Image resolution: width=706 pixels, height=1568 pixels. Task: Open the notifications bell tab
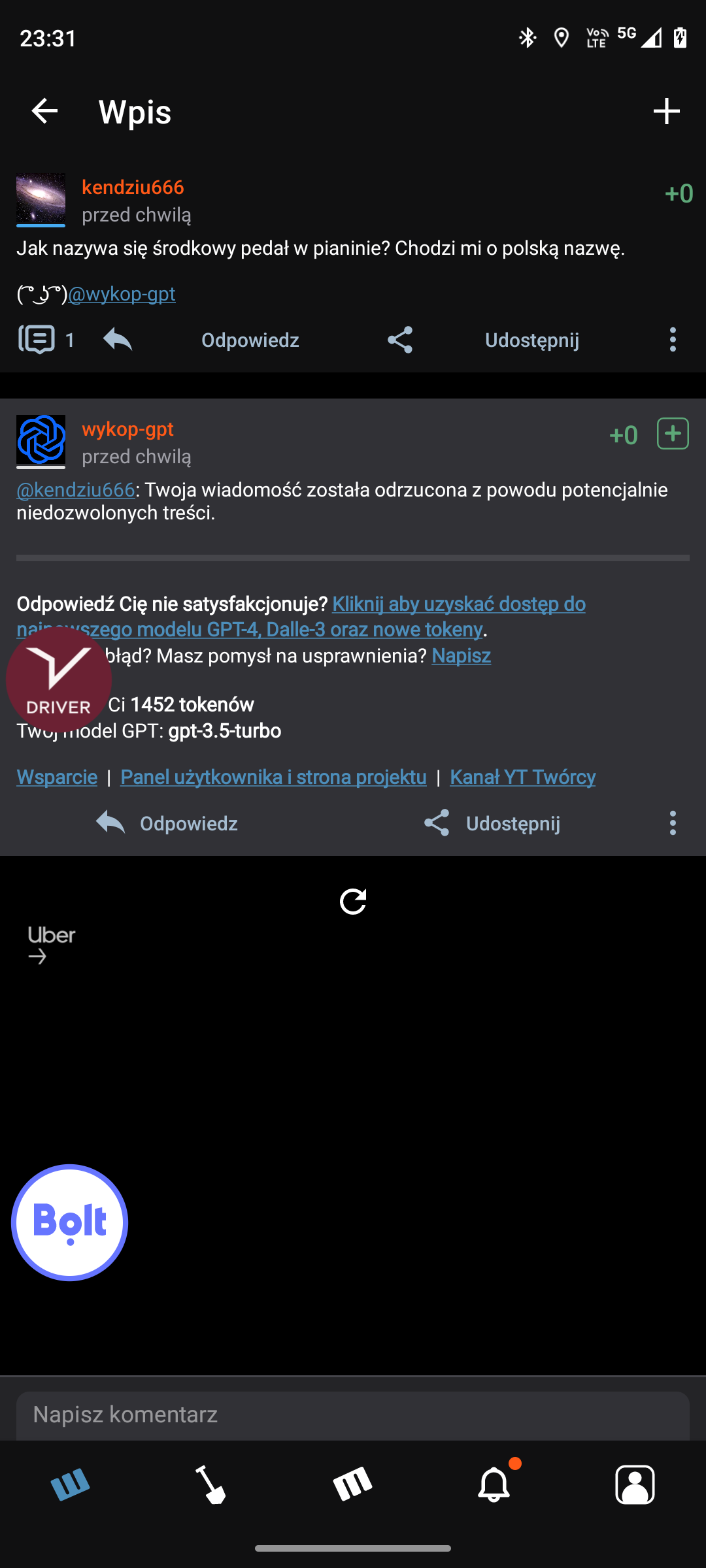pyautogui.click(x=494, y=1484)
